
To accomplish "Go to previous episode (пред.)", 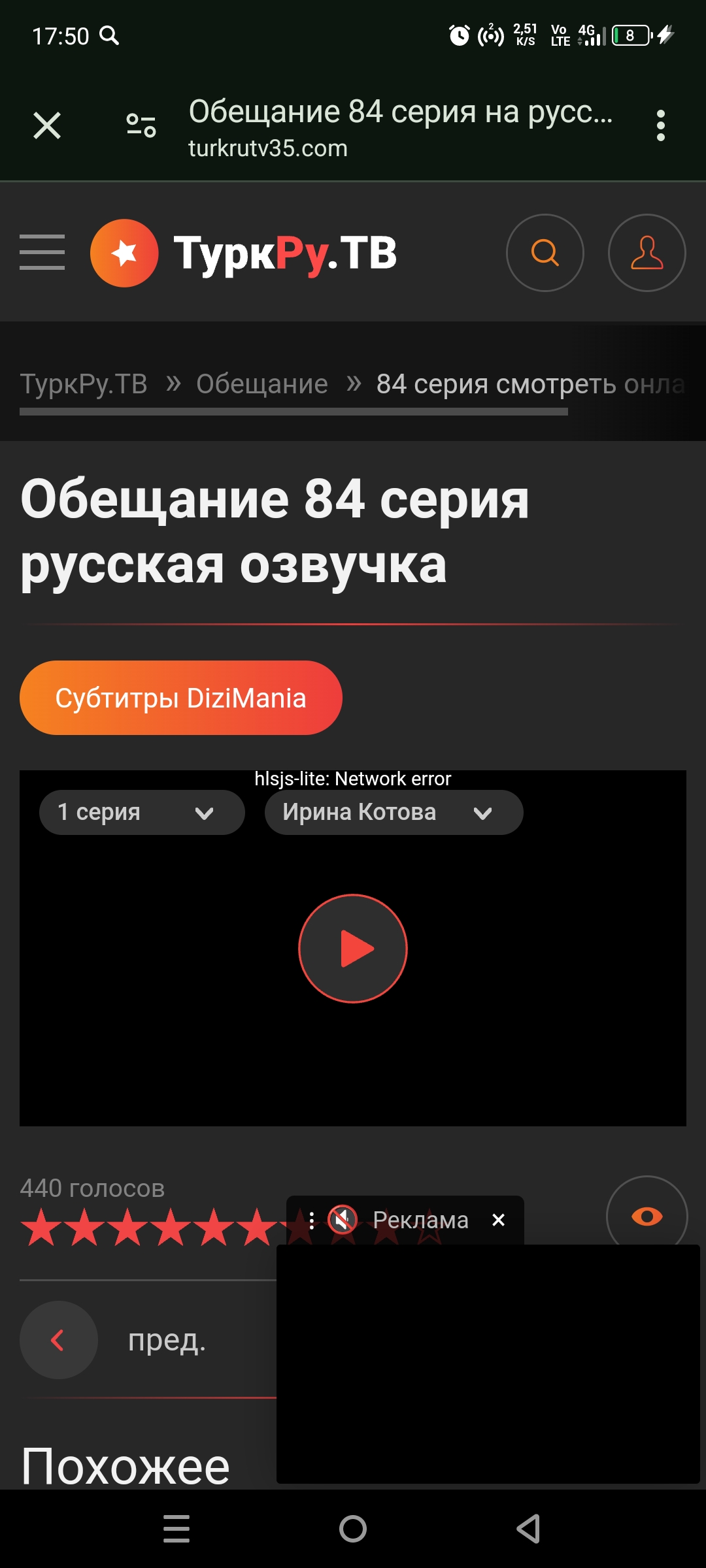I will pyautogui.click(x=59, y=1340).
